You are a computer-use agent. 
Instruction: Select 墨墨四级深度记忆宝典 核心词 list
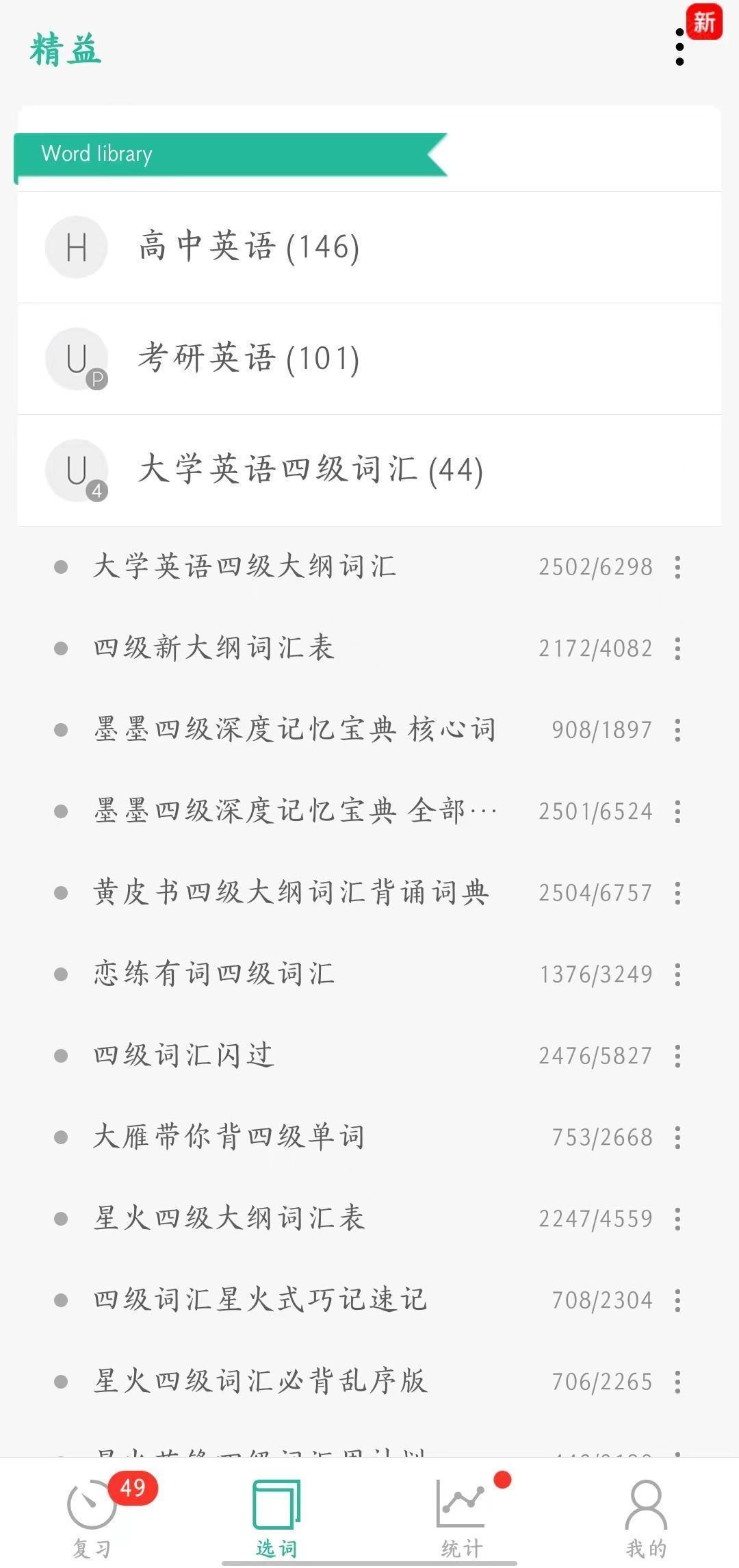click(294, 730)
